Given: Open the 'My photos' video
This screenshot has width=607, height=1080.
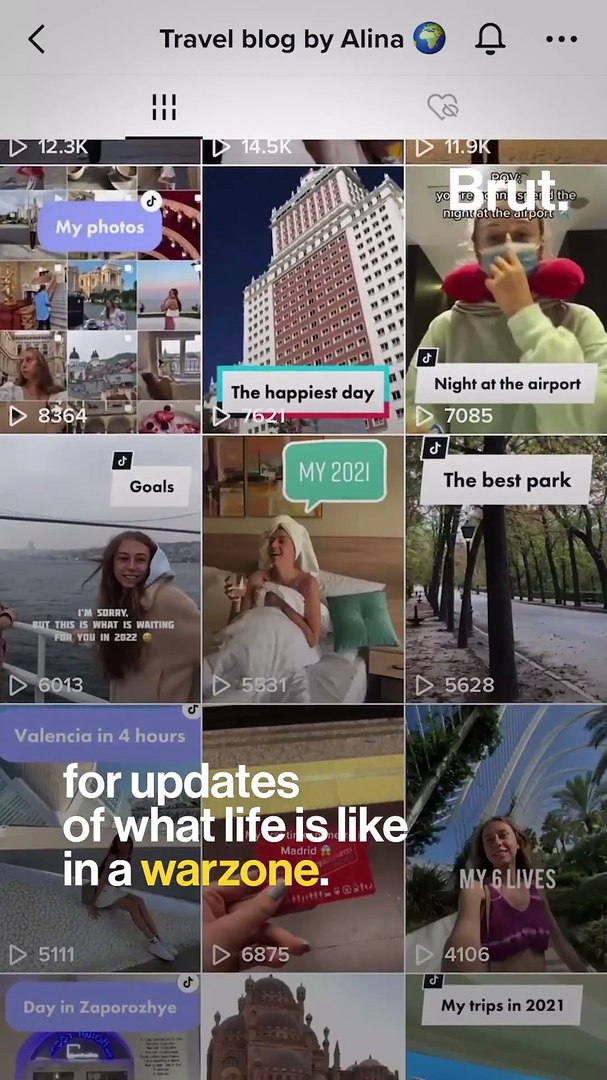Looking at the screenshot, I should pyautogui.click(x=100, y=300).
